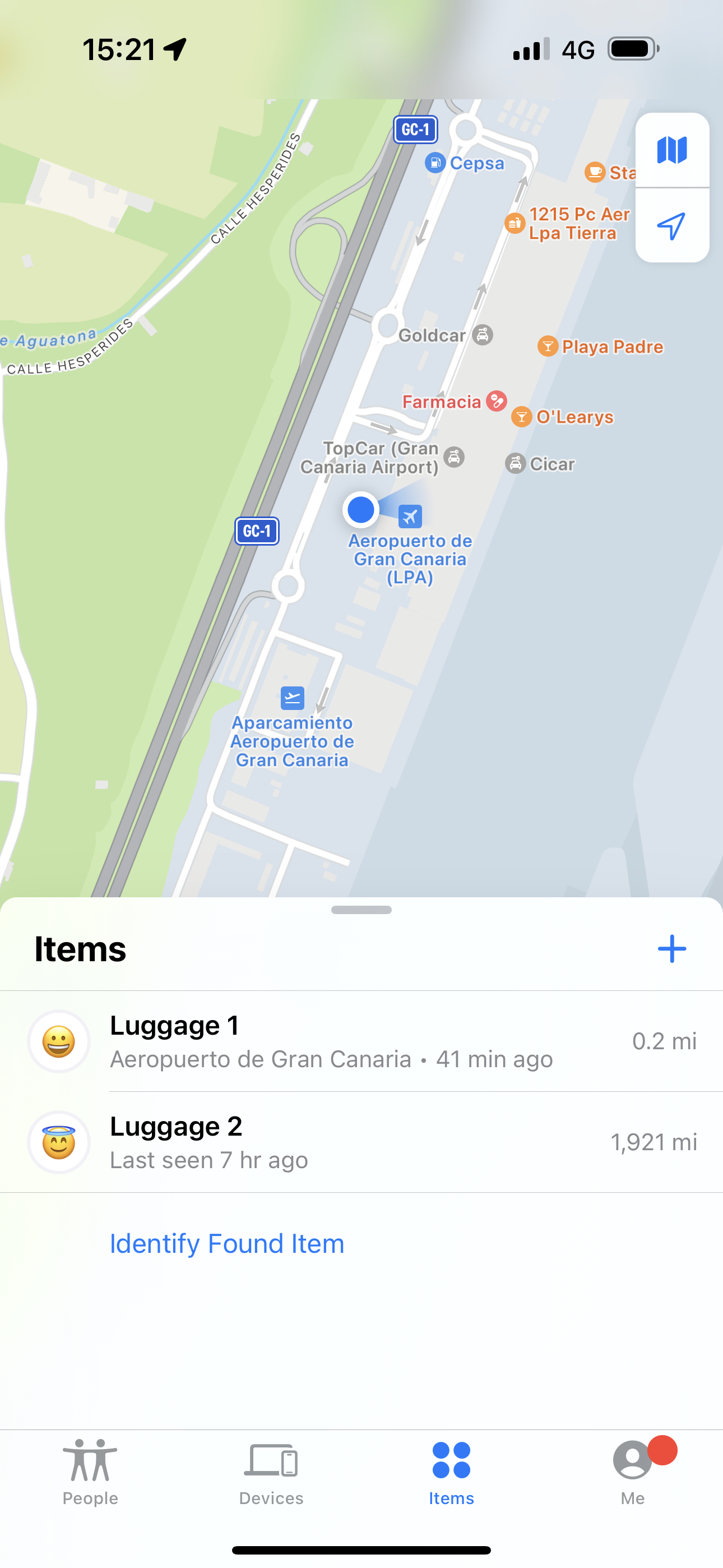The image size is (723, 1568).
Task: Select Aeropuerto de Gran Canaria map pin
Action: [x=410, y=517]
